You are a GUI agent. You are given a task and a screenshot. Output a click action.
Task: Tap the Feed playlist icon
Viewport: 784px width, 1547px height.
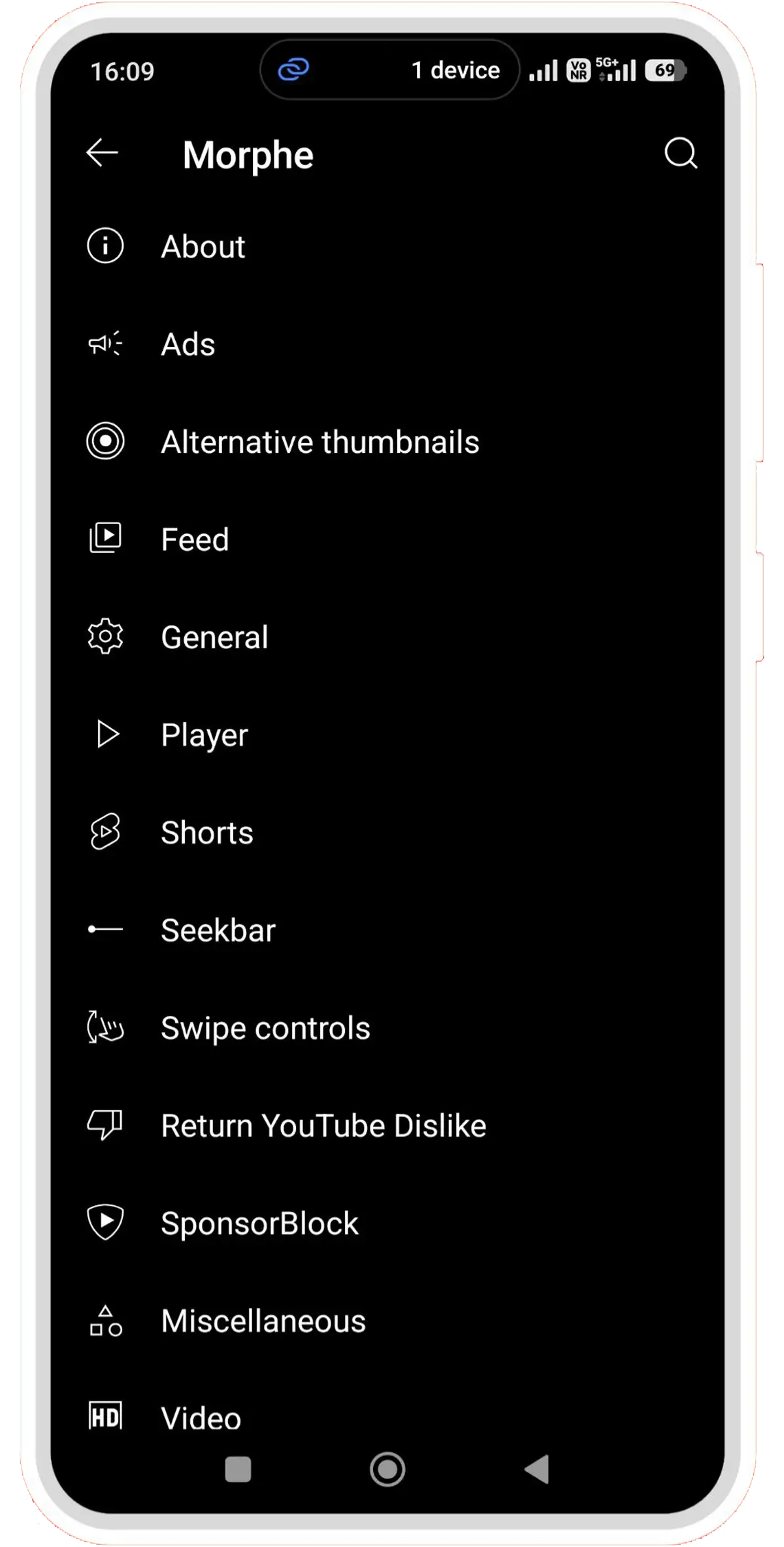(105, 539)
